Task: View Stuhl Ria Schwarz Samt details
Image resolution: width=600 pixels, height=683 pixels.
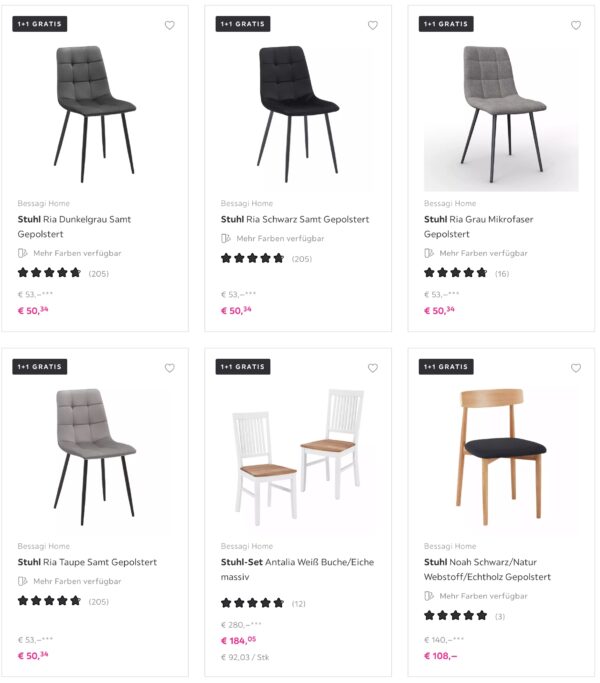Action: [x=295, y=219]
